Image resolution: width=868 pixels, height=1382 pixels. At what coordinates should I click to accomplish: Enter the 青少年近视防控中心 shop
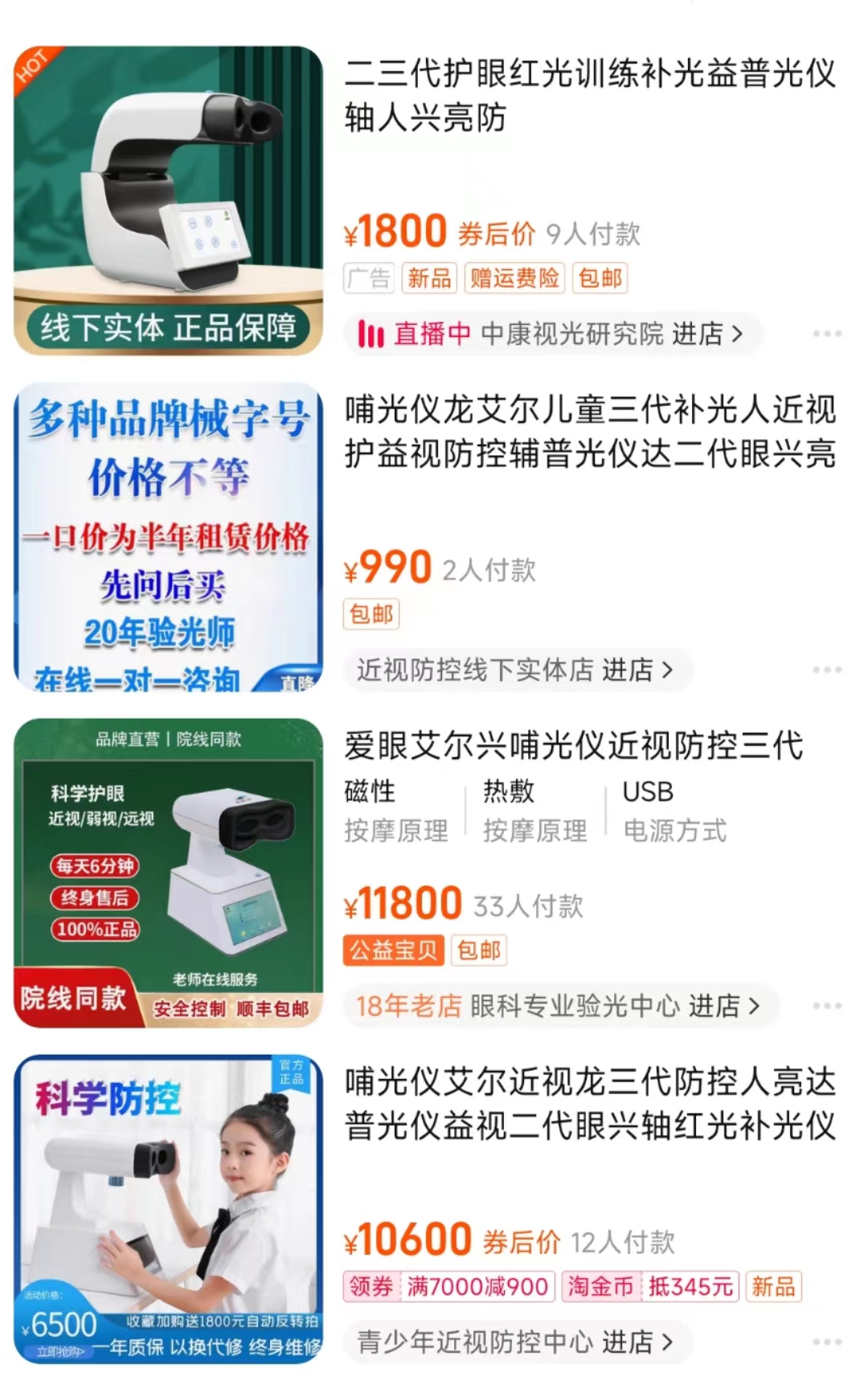(x=515, y=1342)
